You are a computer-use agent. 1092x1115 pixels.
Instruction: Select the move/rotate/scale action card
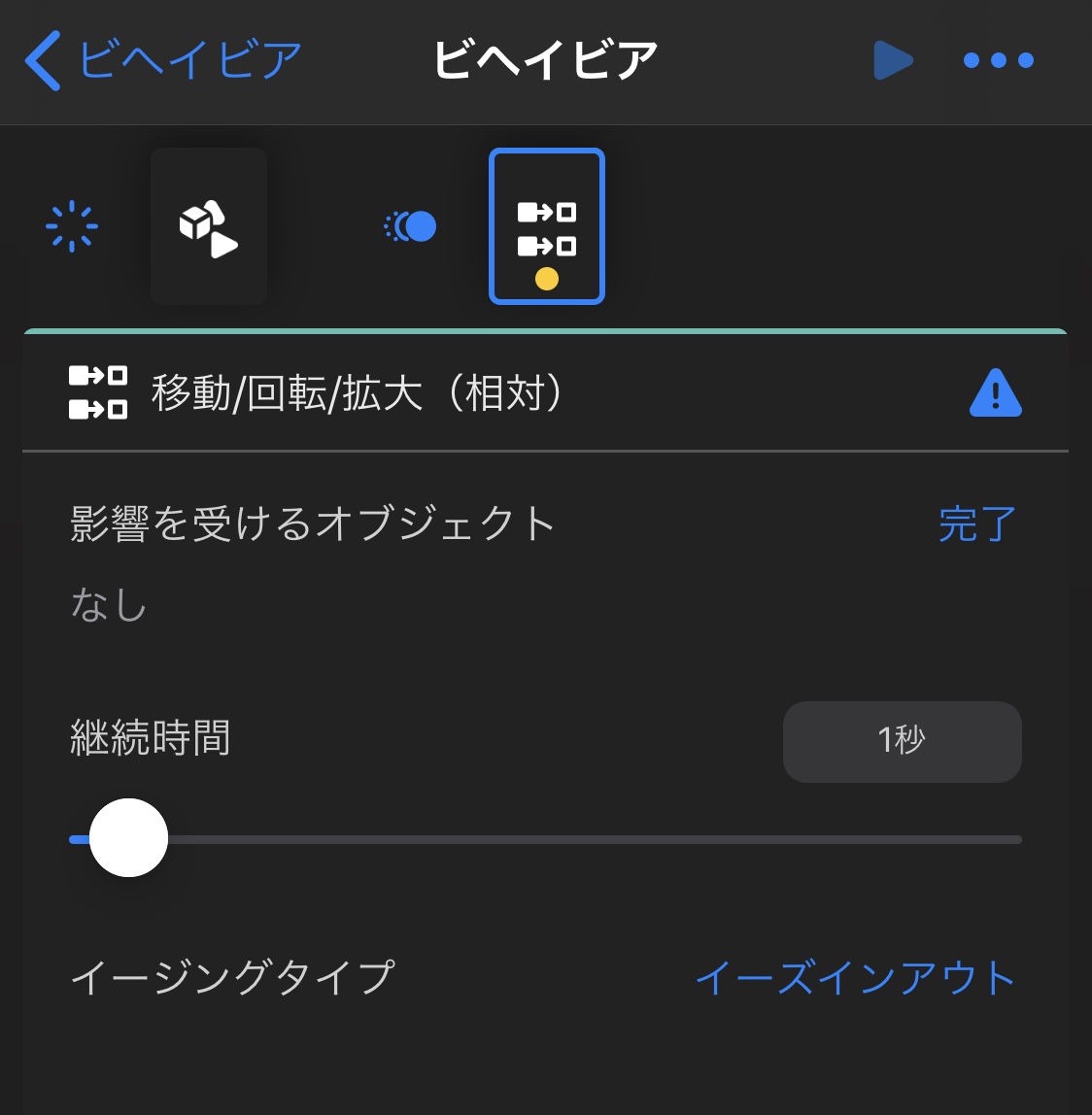coord(547,226)
